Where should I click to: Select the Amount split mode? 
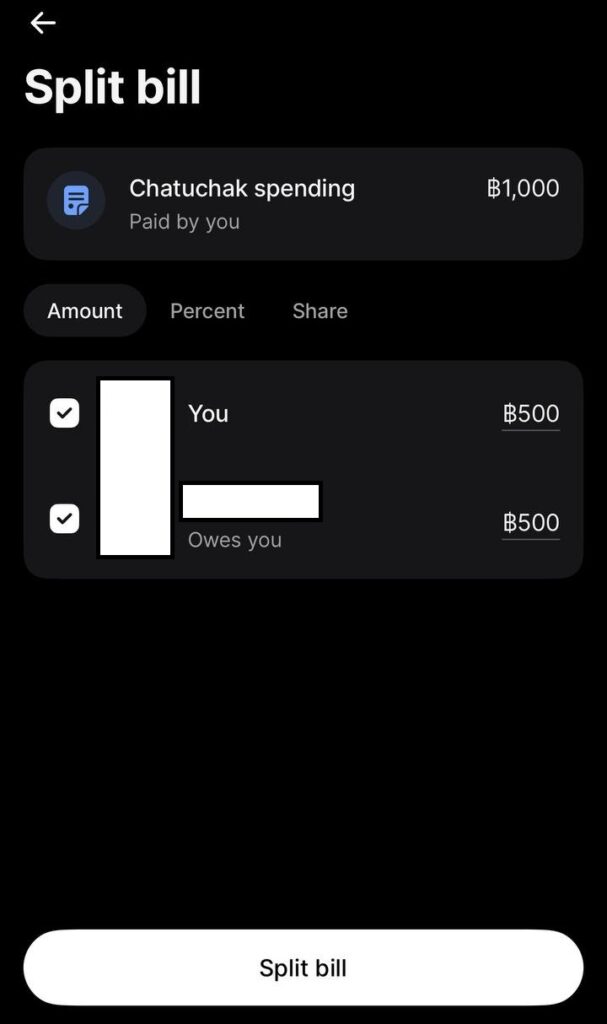(85, 311)
